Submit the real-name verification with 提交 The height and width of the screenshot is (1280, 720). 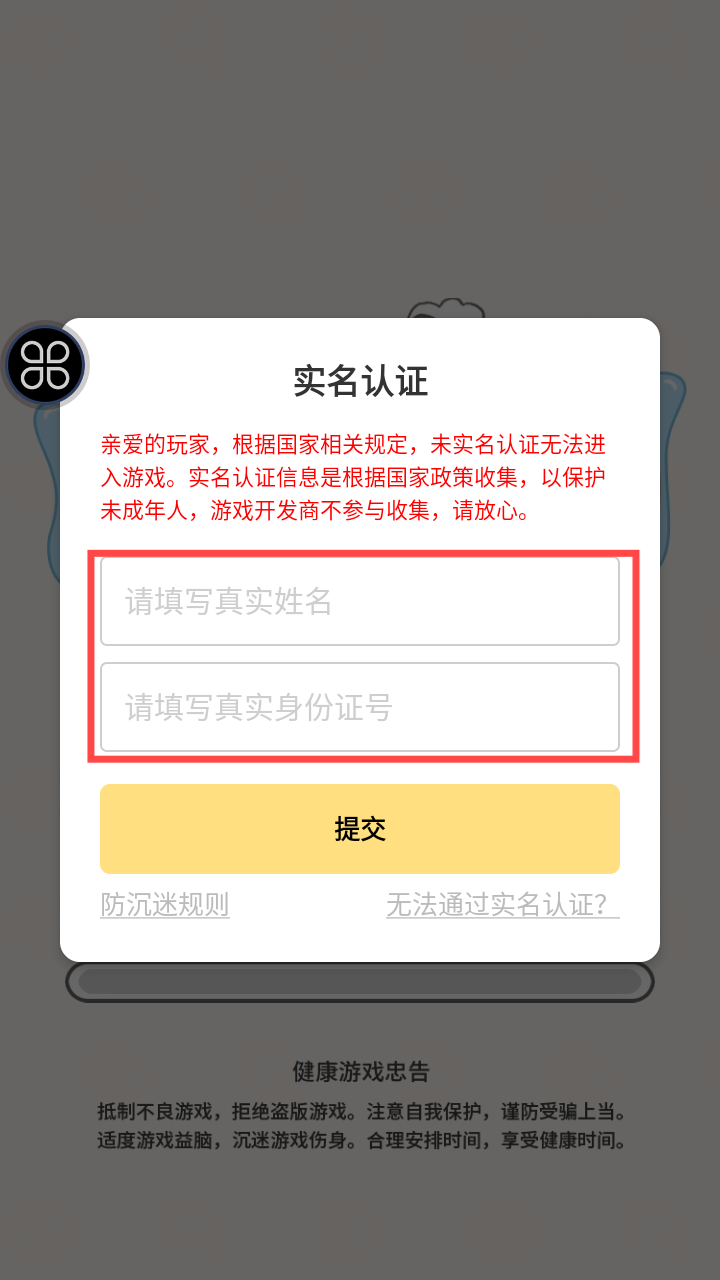(x=360, y=829)
